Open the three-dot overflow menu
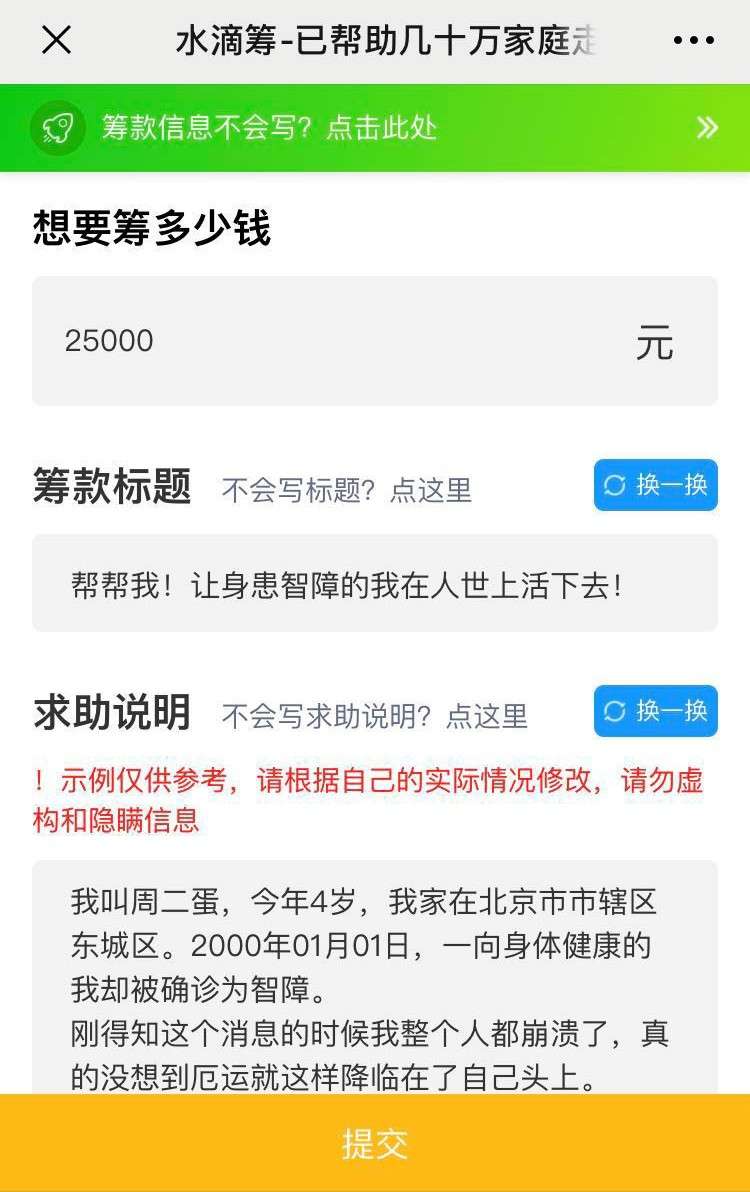 tap(693, 41)
